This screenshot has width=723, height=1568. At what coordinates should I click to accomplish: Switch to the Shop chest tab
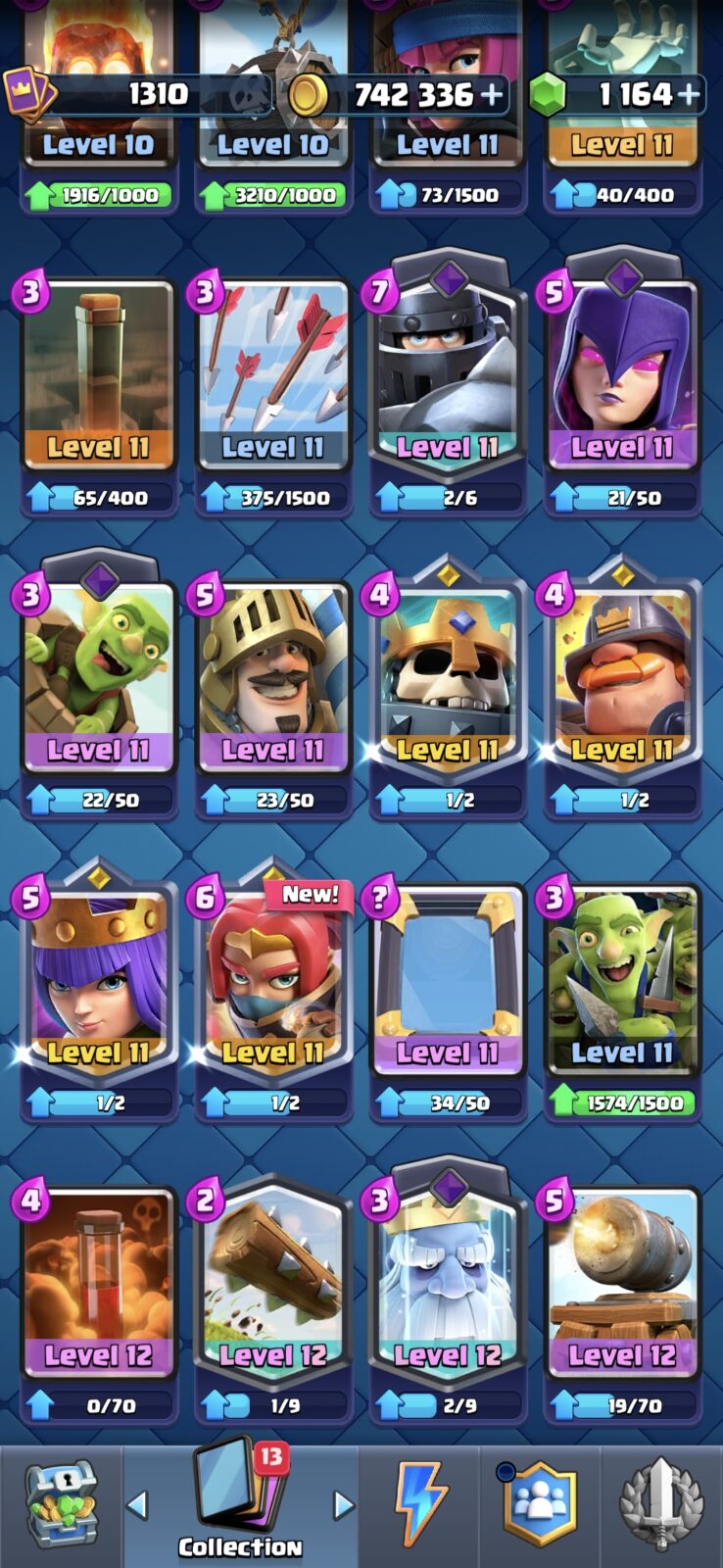click(x=61, y=1506)
